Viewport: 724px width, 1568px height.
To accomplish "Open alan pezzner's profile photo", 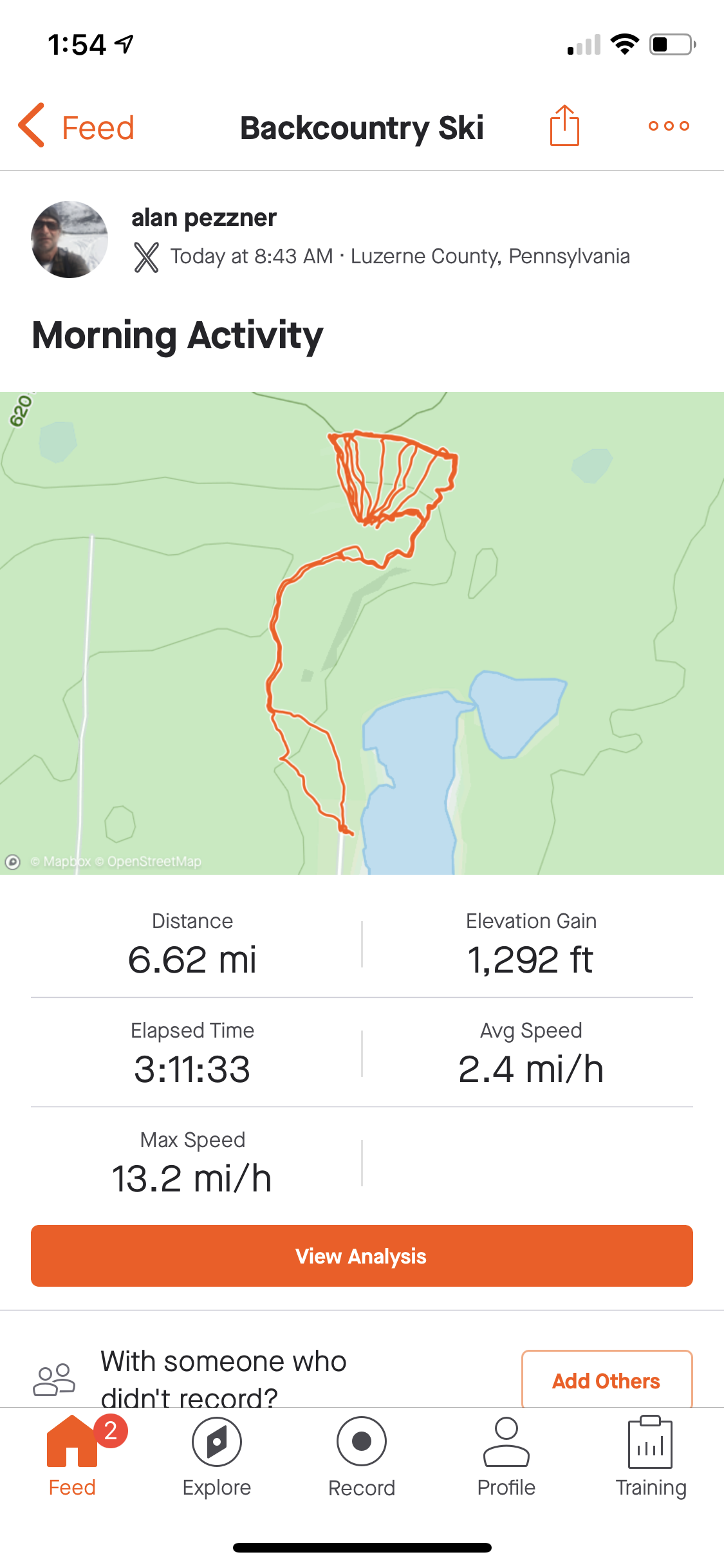I will tap(70, 239).
